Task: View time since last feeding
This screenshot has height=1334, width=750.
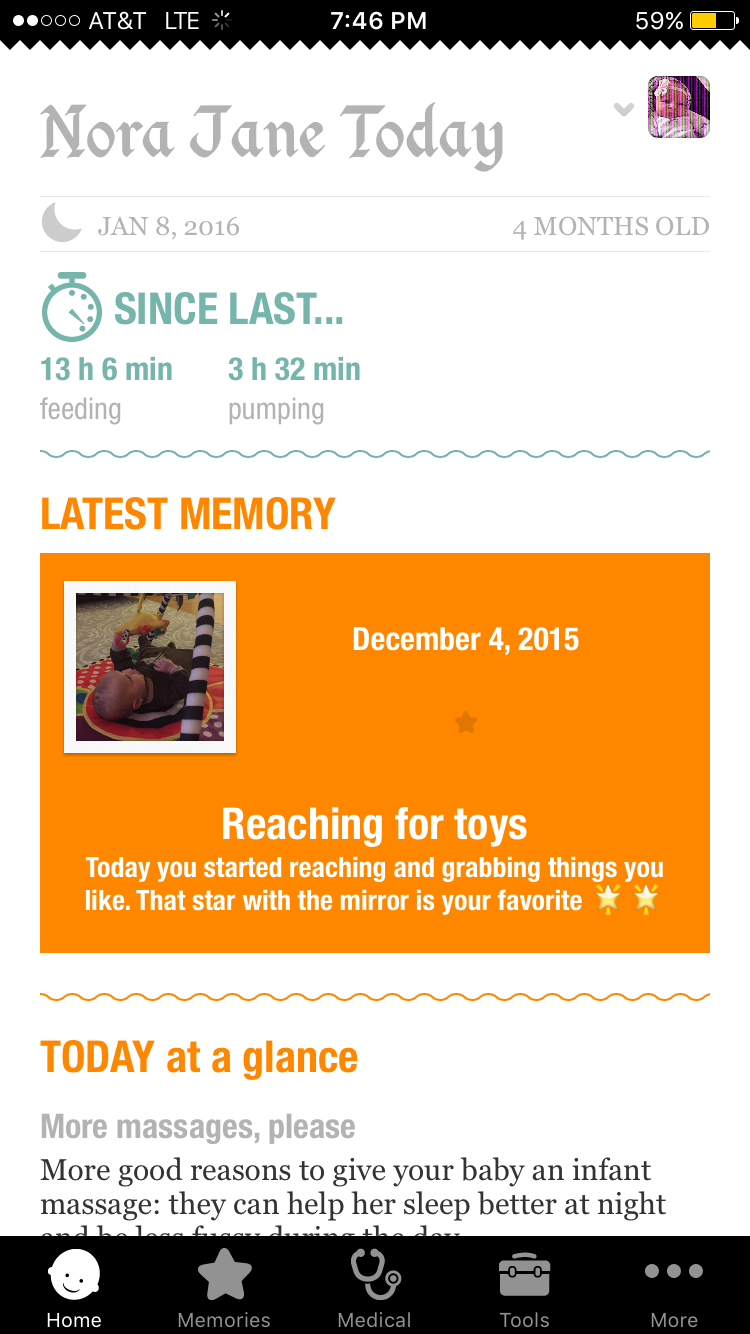Action: 106,386
